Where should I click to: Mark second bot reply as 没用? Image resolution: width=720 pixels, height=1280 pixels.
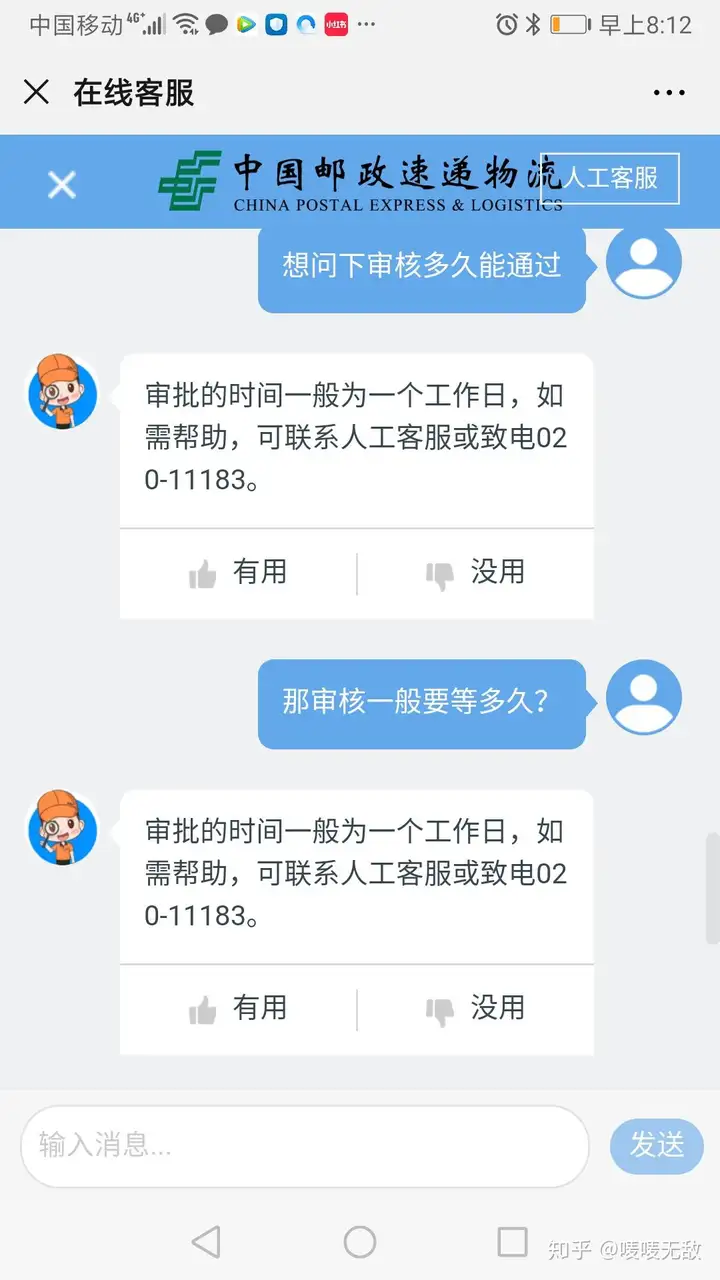point(475,1009)
